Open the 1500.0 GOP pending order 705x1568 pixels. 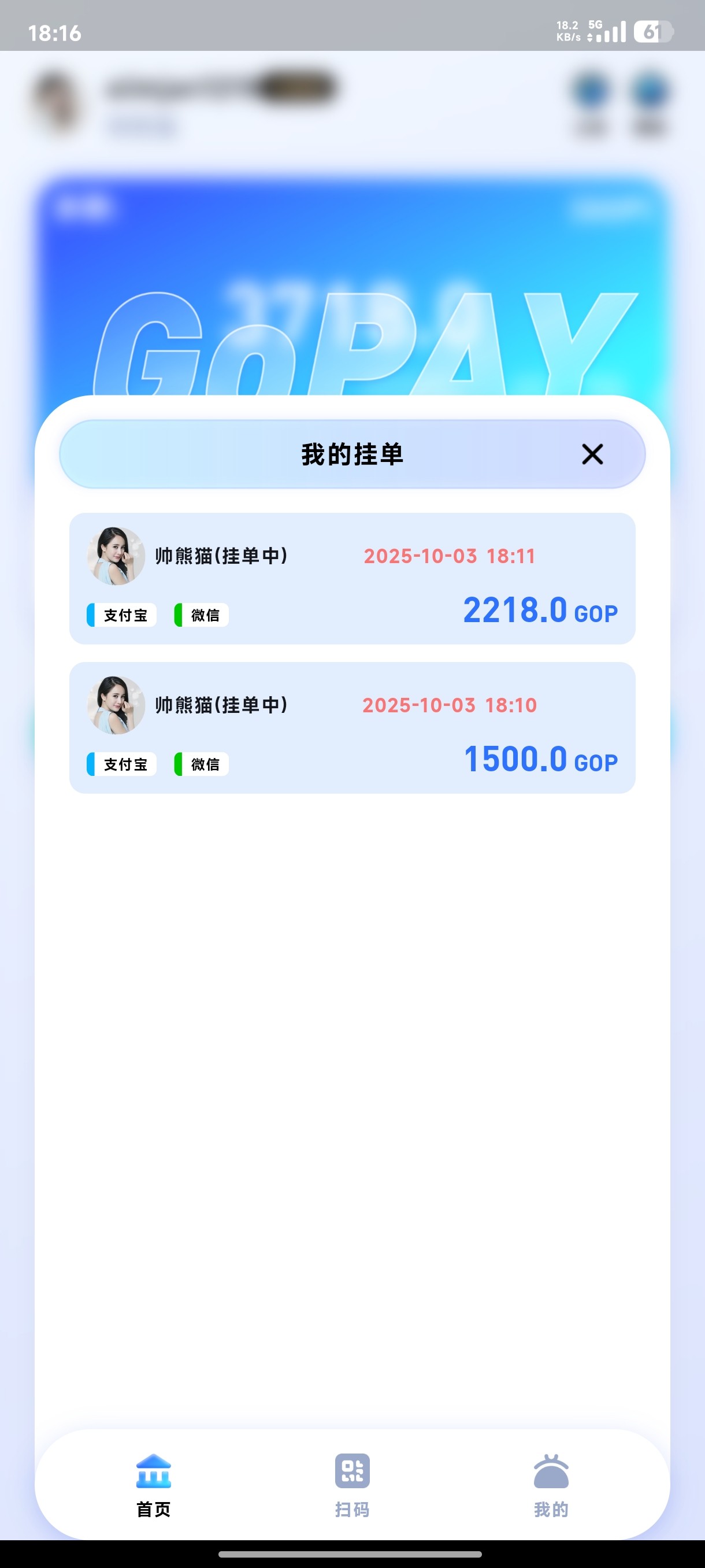click(x=352, y=727)
